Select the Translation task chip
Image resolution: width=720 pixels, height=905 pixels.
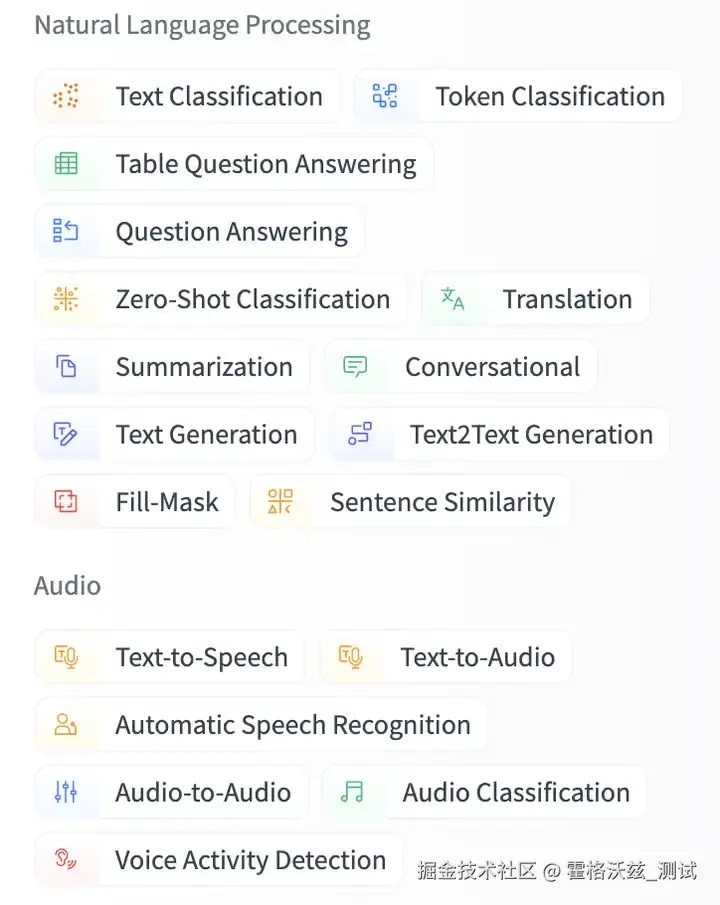pos(536,300)
